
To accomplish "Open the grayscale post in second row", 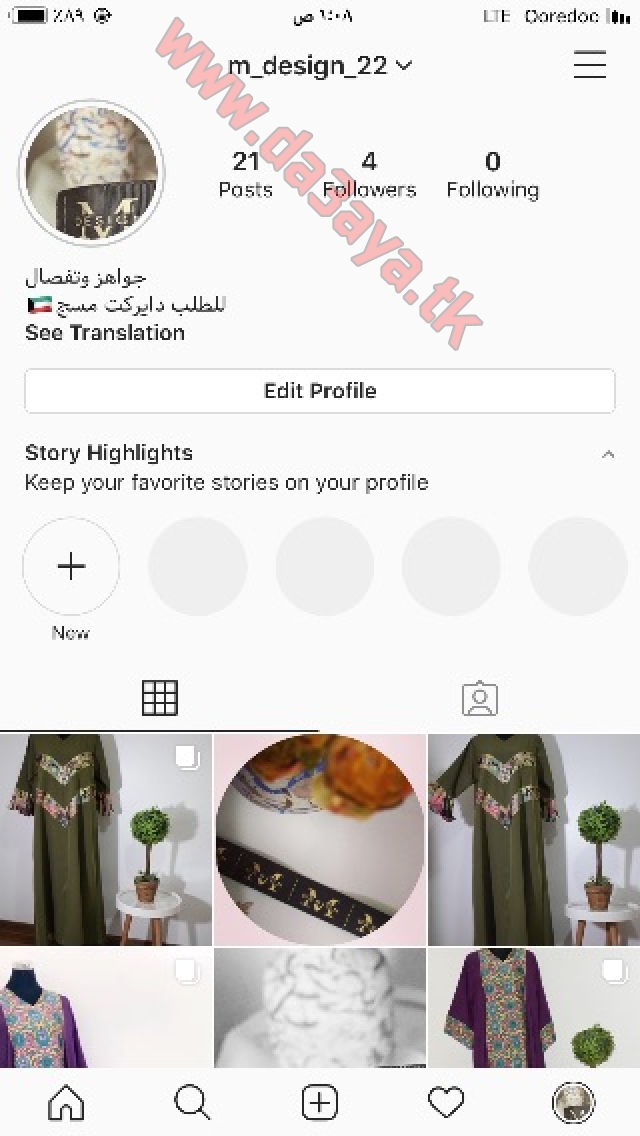I will 320,1008.
